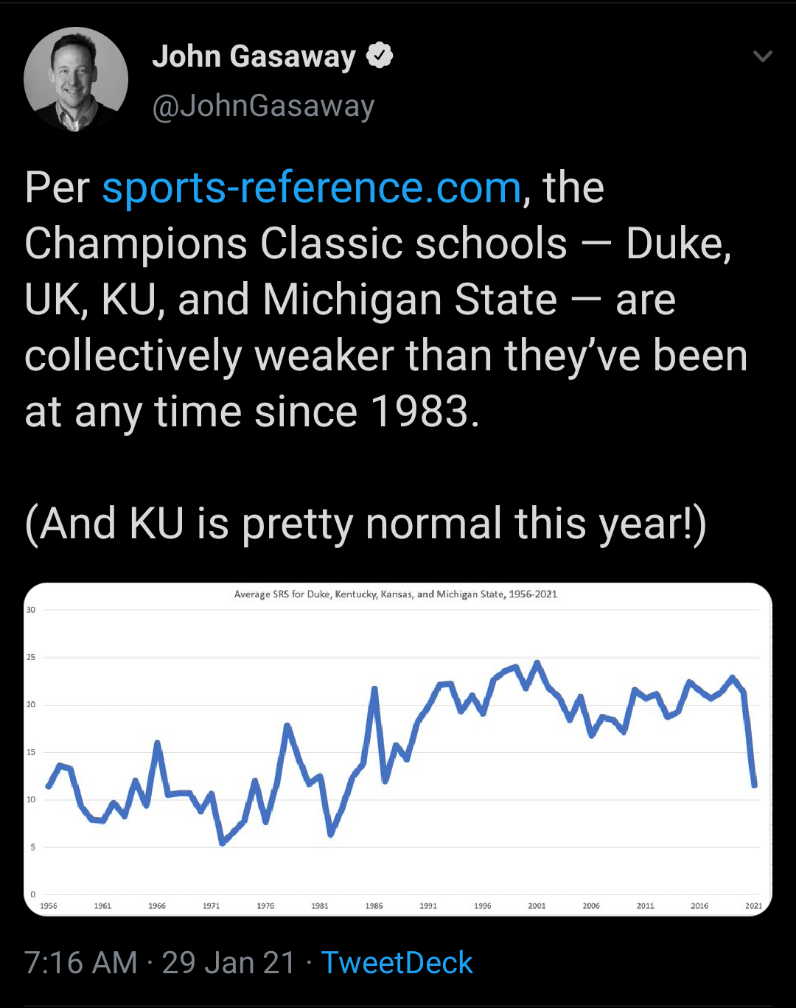796x1008 pixels.
Task: View the SRS chart image full screen
Action: click(x=398, y=748)
